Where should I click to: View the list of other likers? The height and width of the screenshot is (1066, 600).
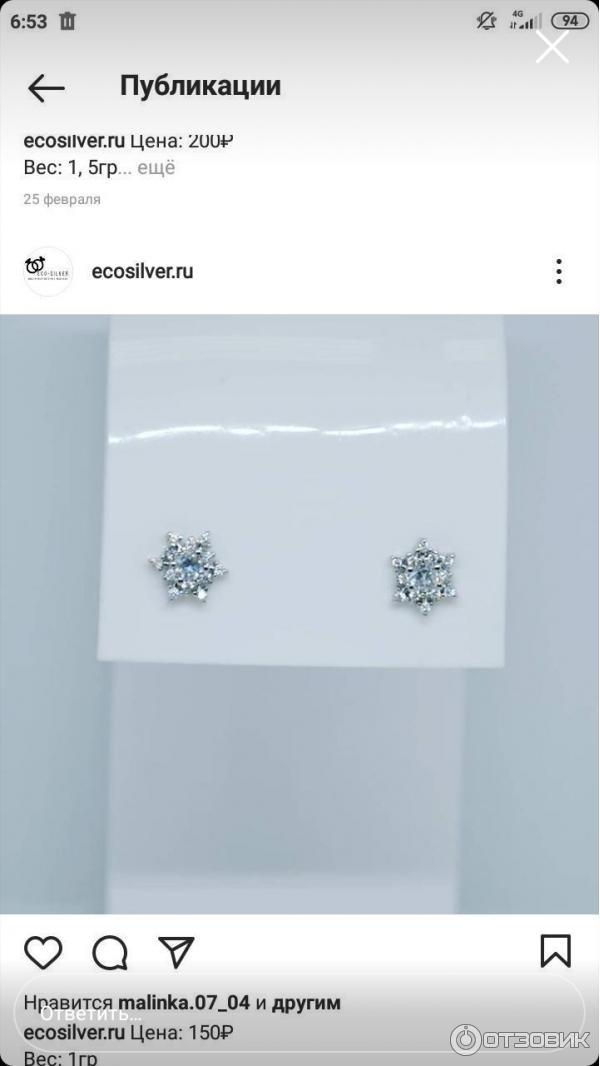point(306,1002)
